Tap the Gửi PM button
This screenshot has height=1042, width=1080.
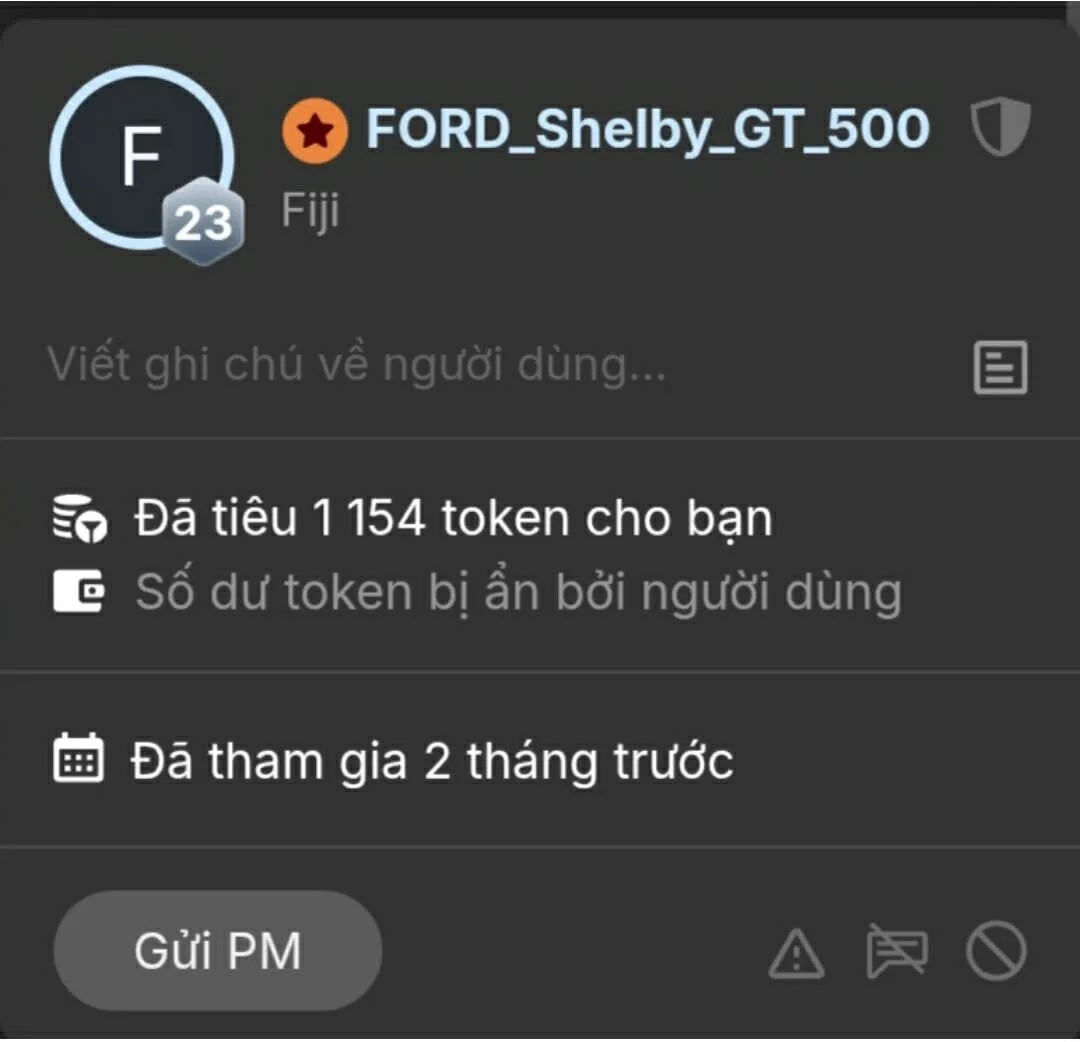click(x=218, y=950)
